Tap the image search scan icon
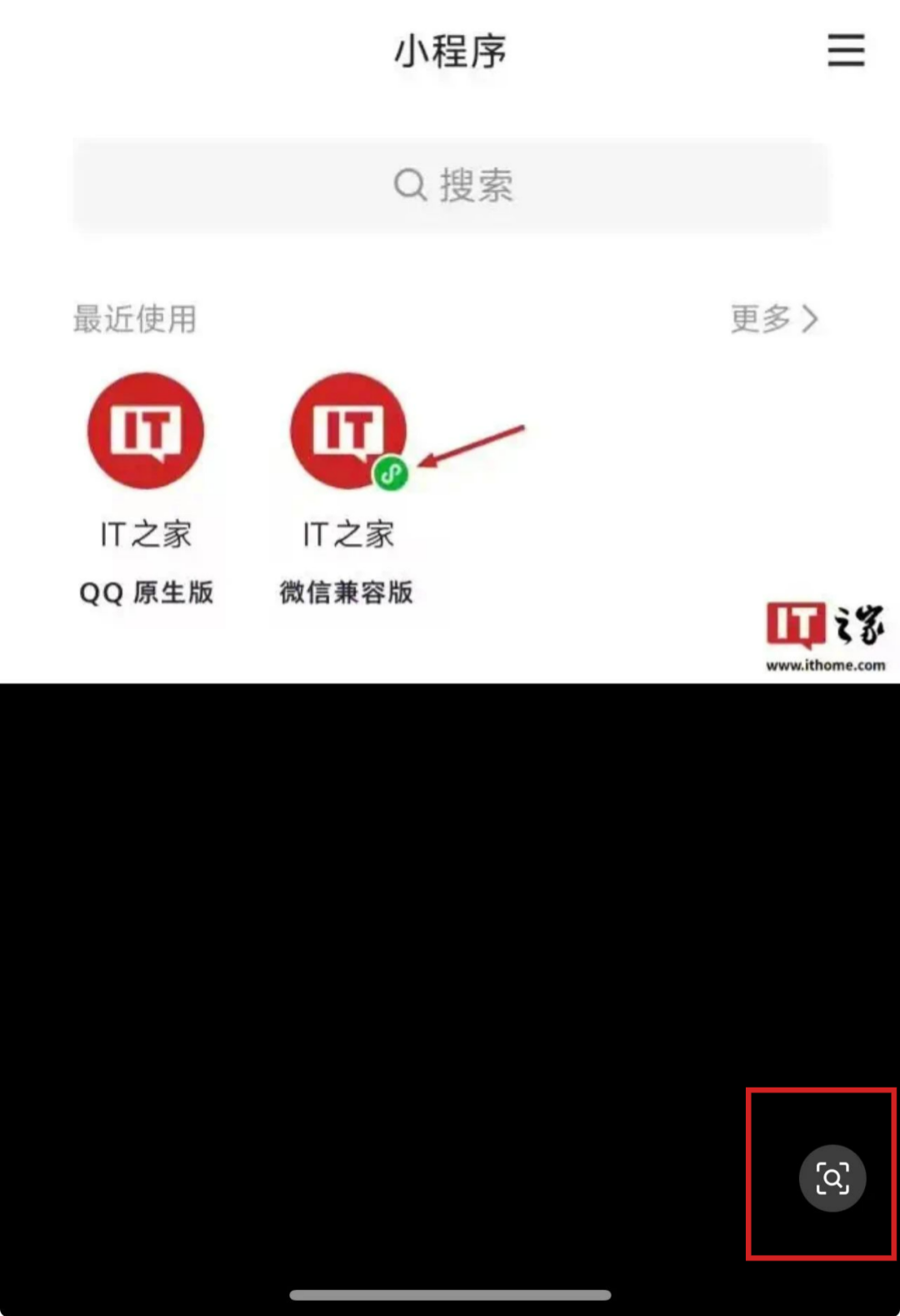The image size is (900, 1316). coord(832,1178)
